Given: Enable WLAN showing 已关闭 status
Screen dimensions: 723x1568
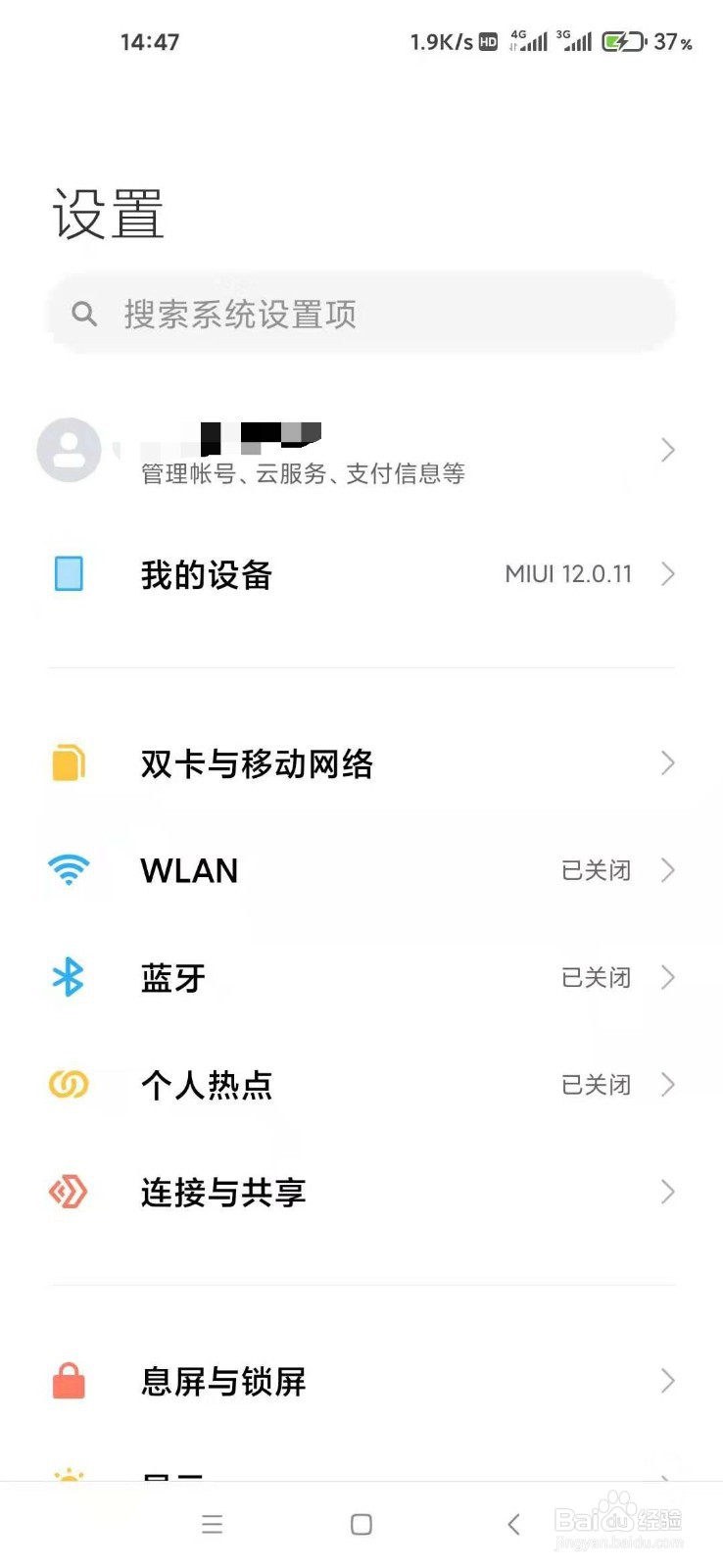Looking at the screenshot, I should [x=596, y=869].
